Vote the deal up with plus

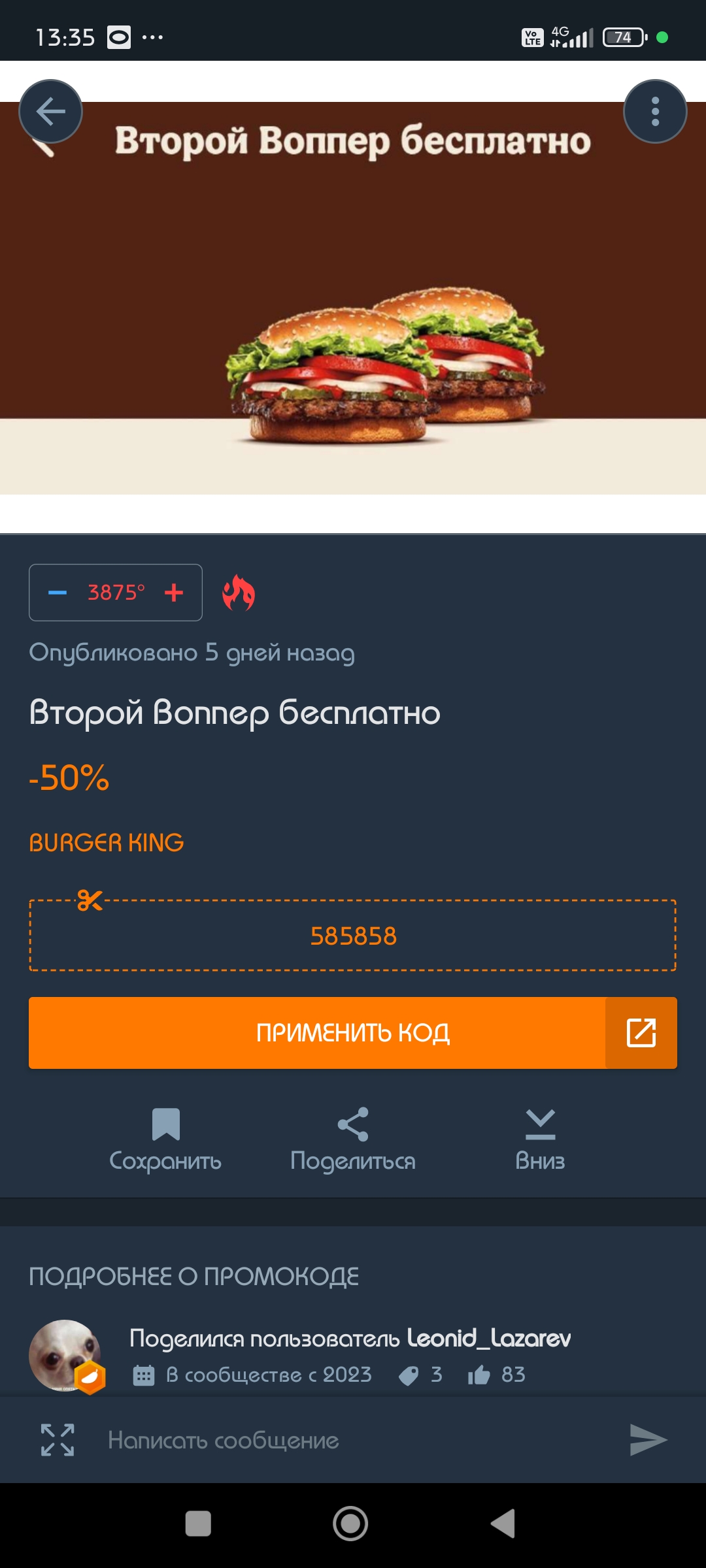pos(174,593)
